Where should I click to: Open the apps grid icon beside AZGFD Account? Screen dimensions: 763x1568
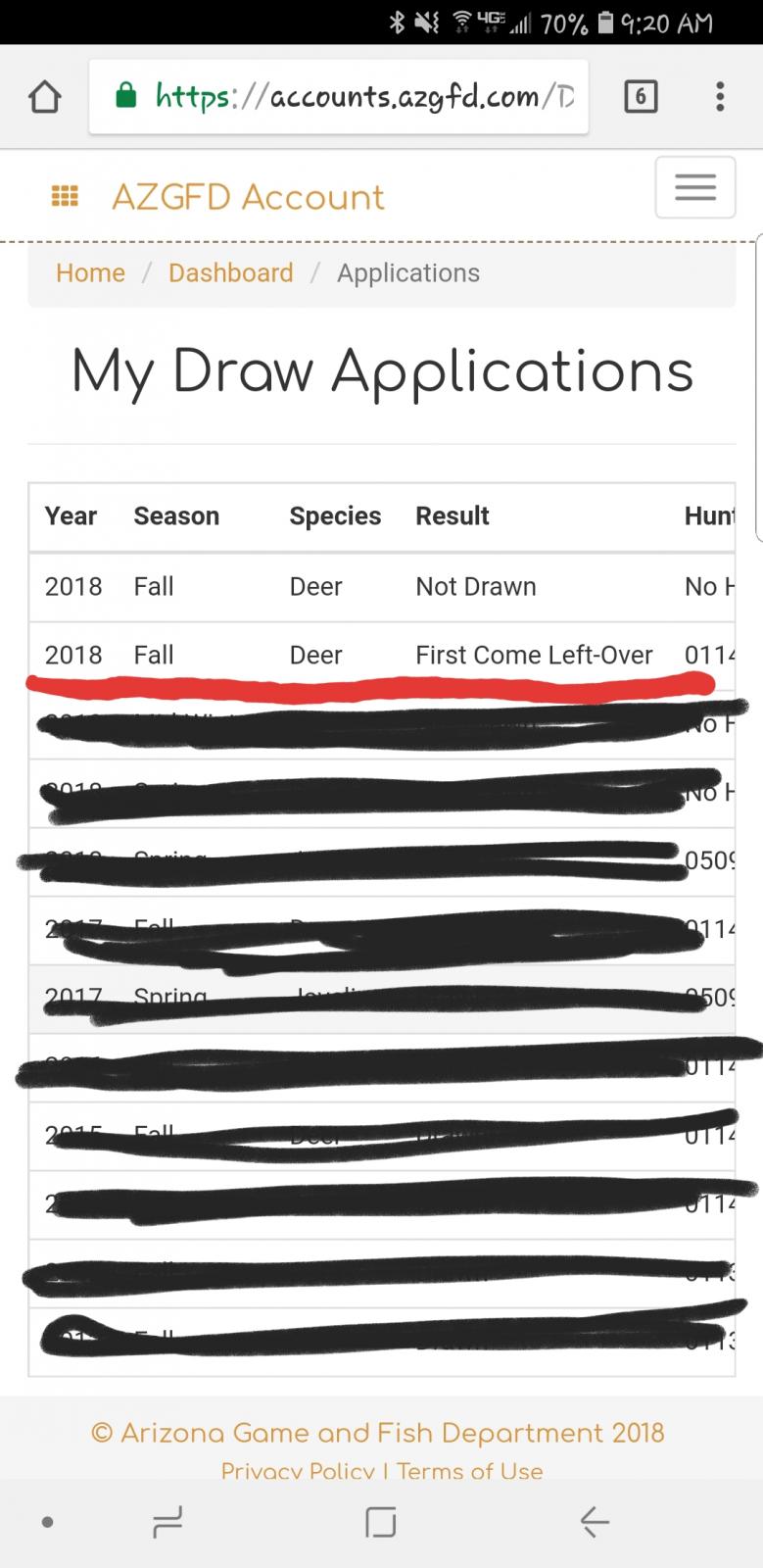(x=65, y=196)
